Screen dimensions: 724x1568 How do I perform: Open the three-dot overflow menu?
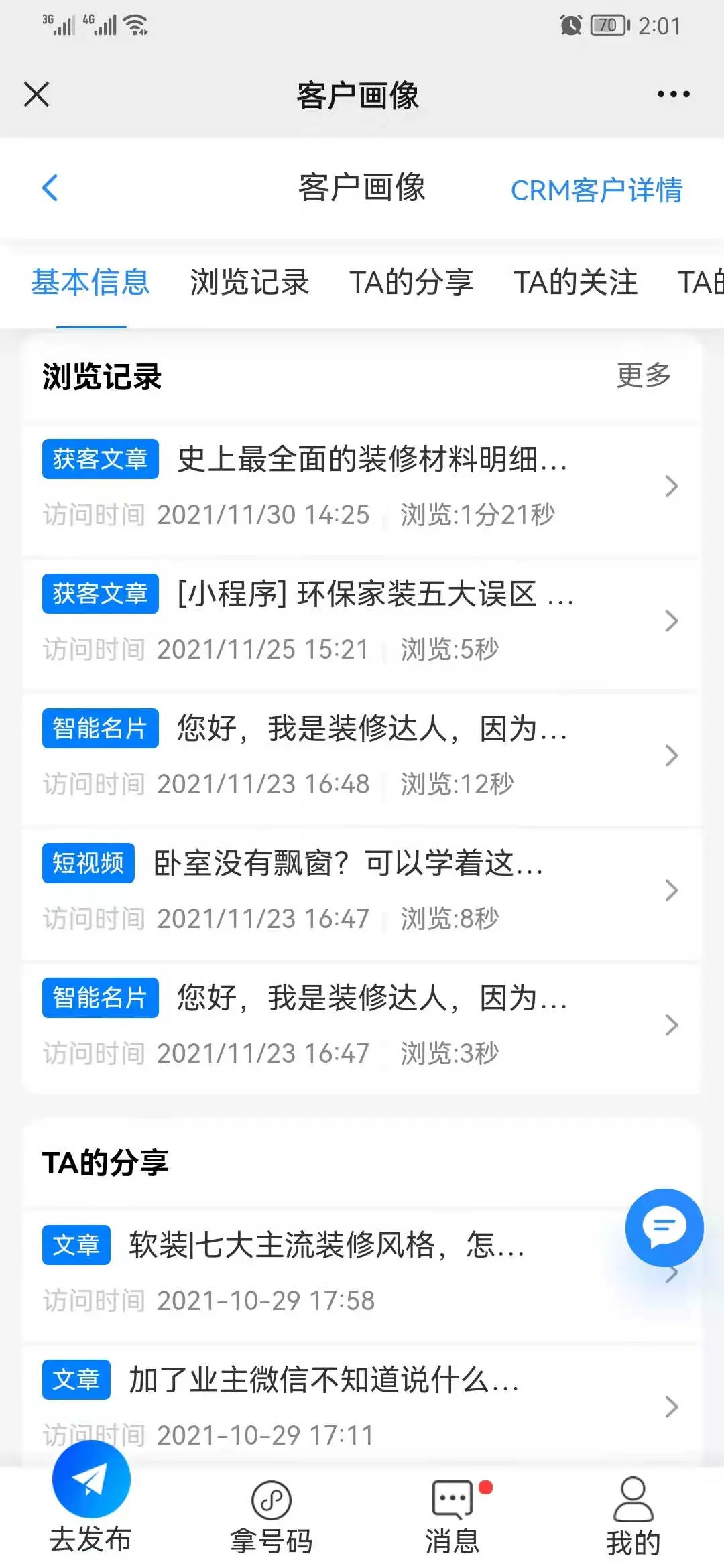click(x=673, y=94)
